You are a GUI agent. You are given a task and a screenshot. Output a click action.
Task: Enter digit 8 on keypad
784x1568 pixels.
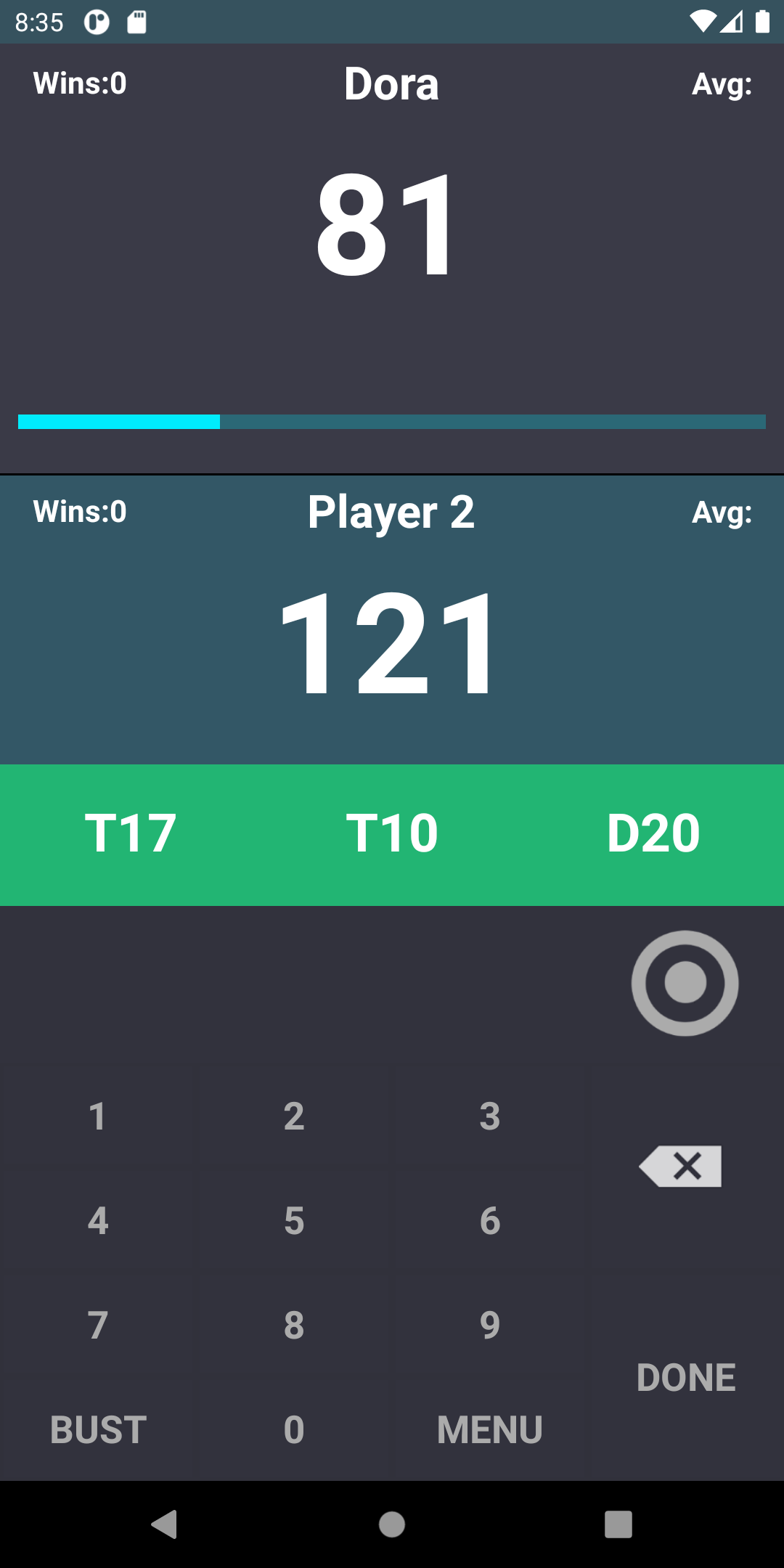click(x=294, y=1325)
